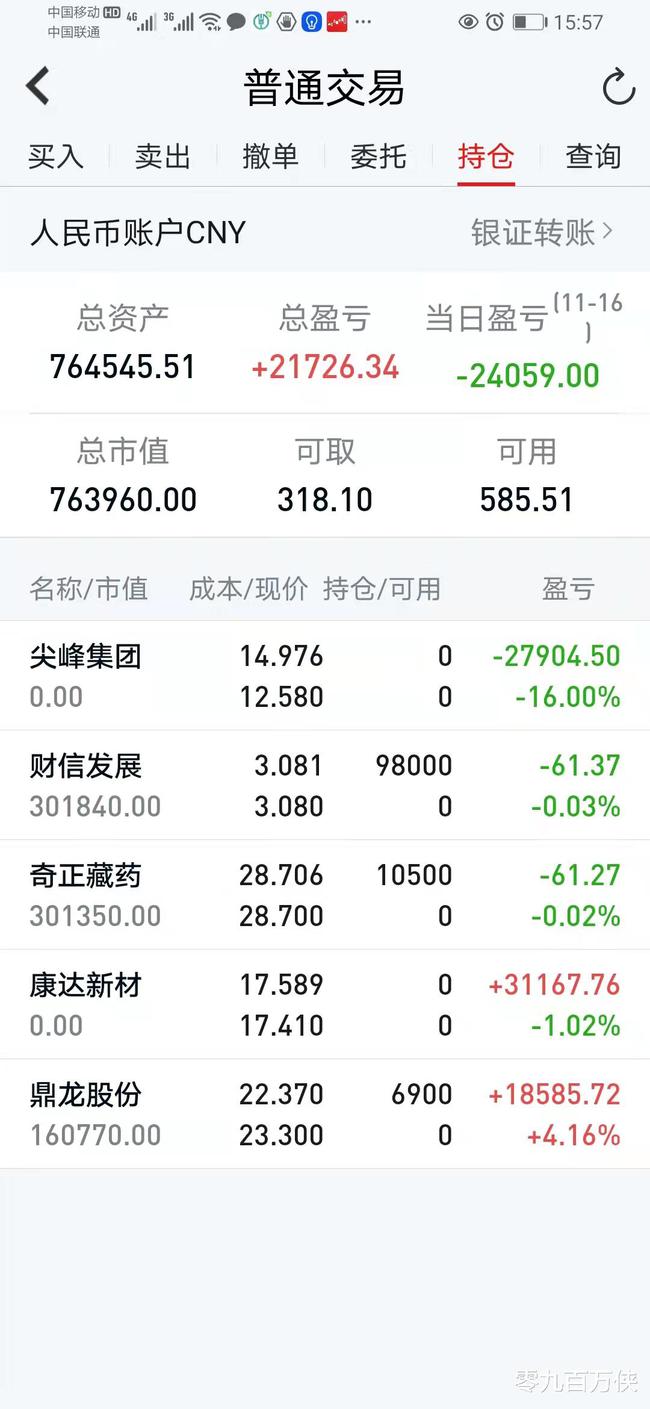
Task: Switch to the 卖出 tab
Action: [x=163, y=157]
